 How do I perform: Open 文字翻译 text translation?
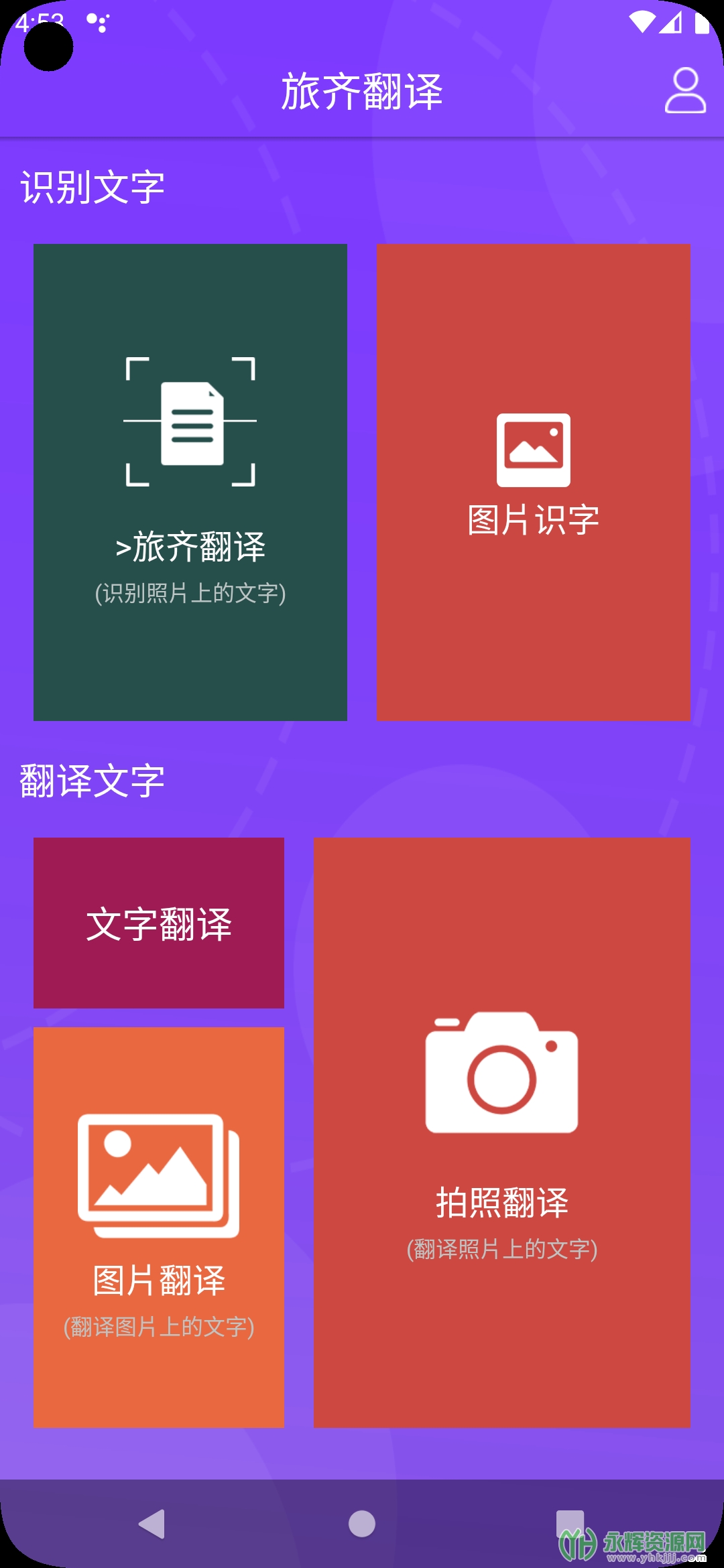pyautogui.click(x=159, y=923)
